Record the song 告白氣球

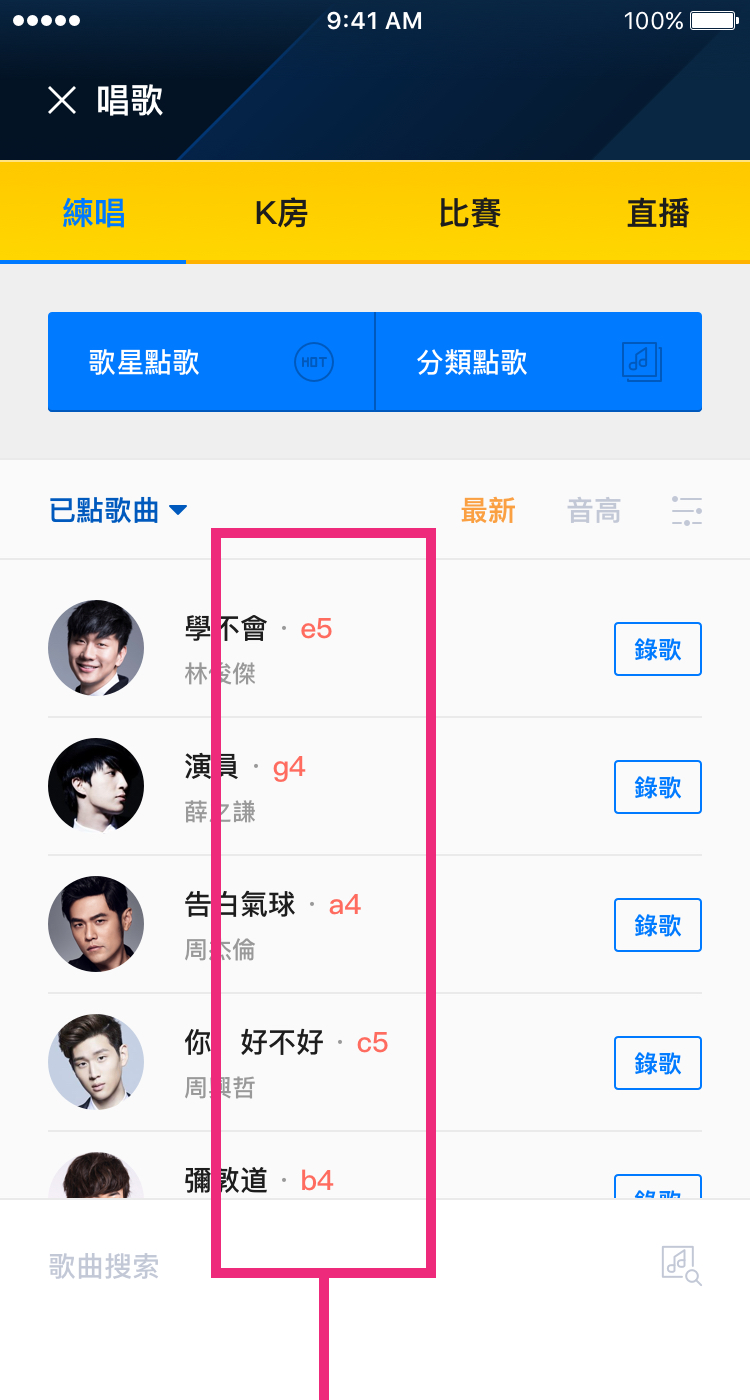657,925
